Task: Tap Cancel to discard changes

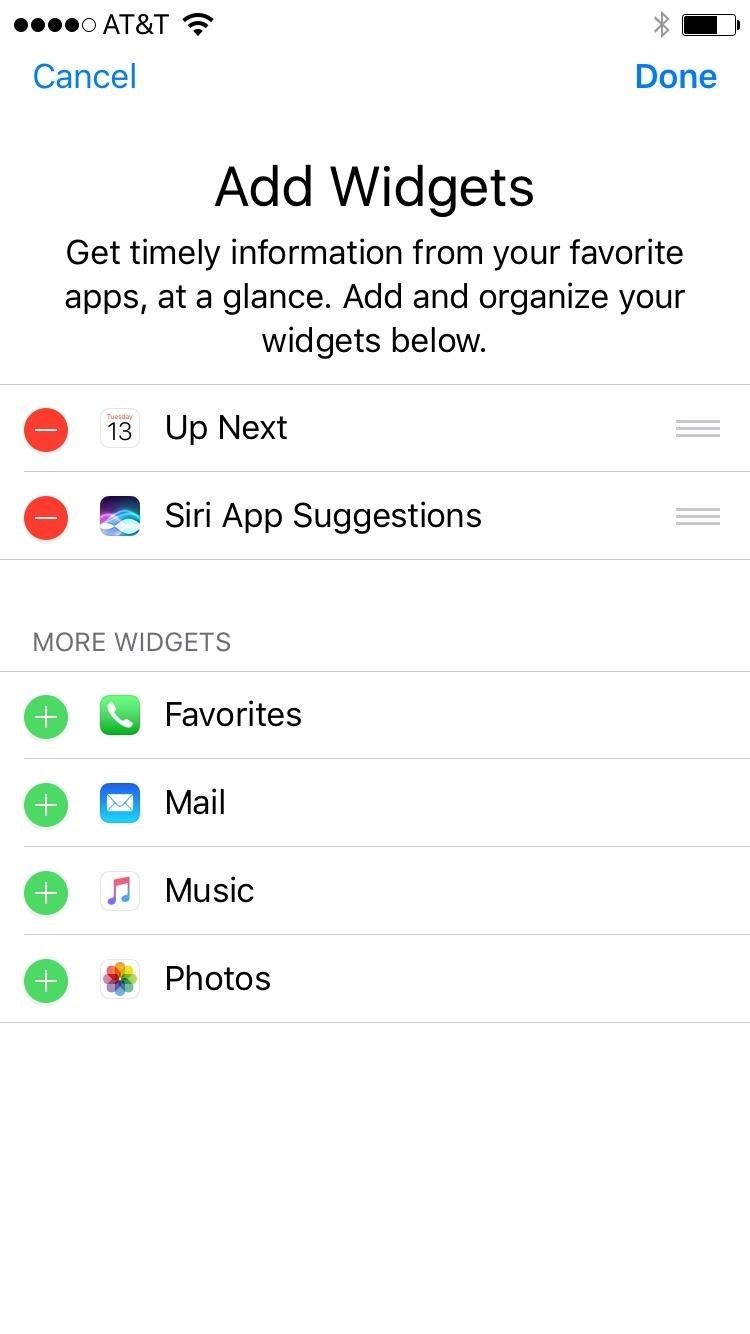Action: (x=84, y=76)
